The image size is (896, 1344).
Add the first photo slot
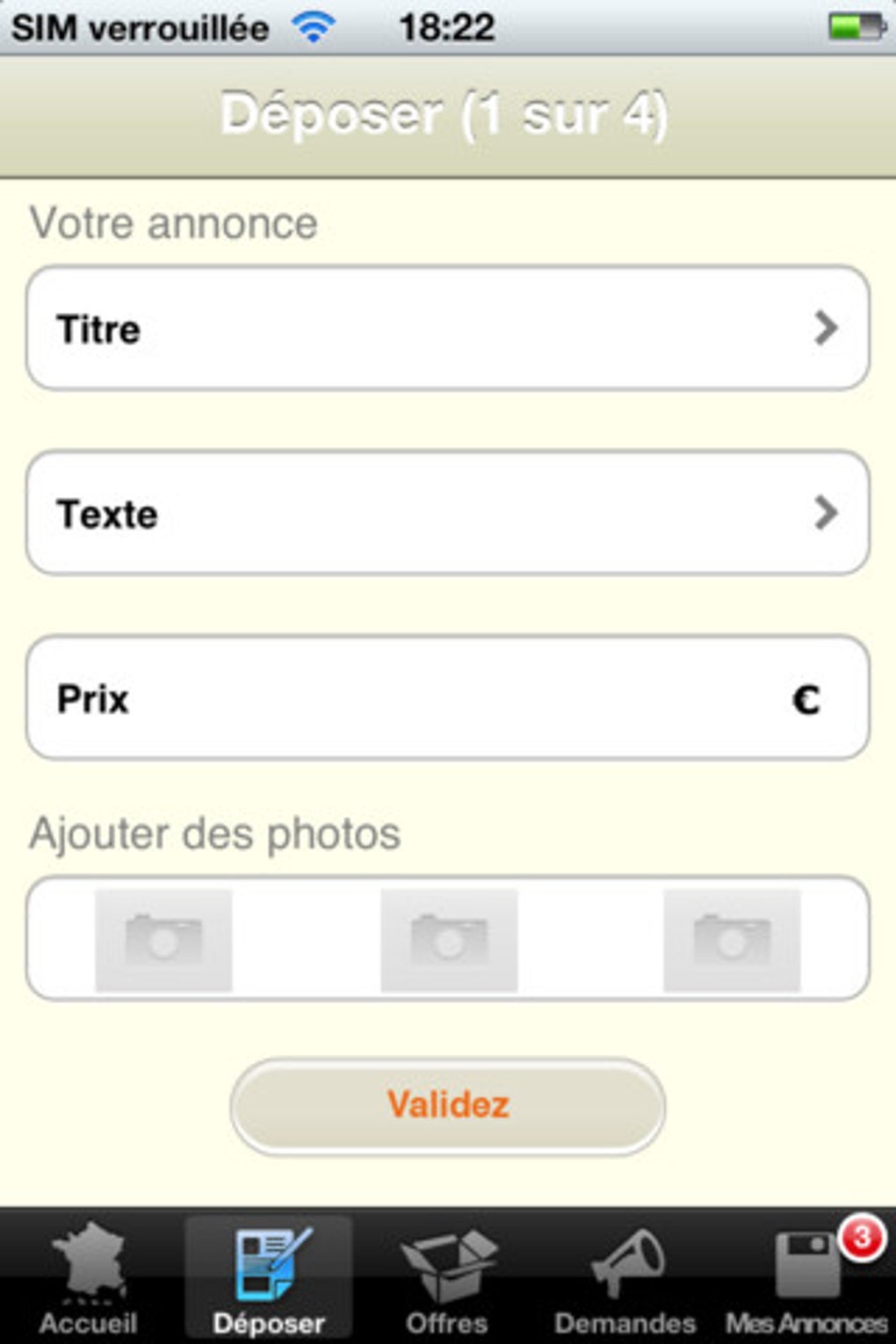tap(163, 939)
